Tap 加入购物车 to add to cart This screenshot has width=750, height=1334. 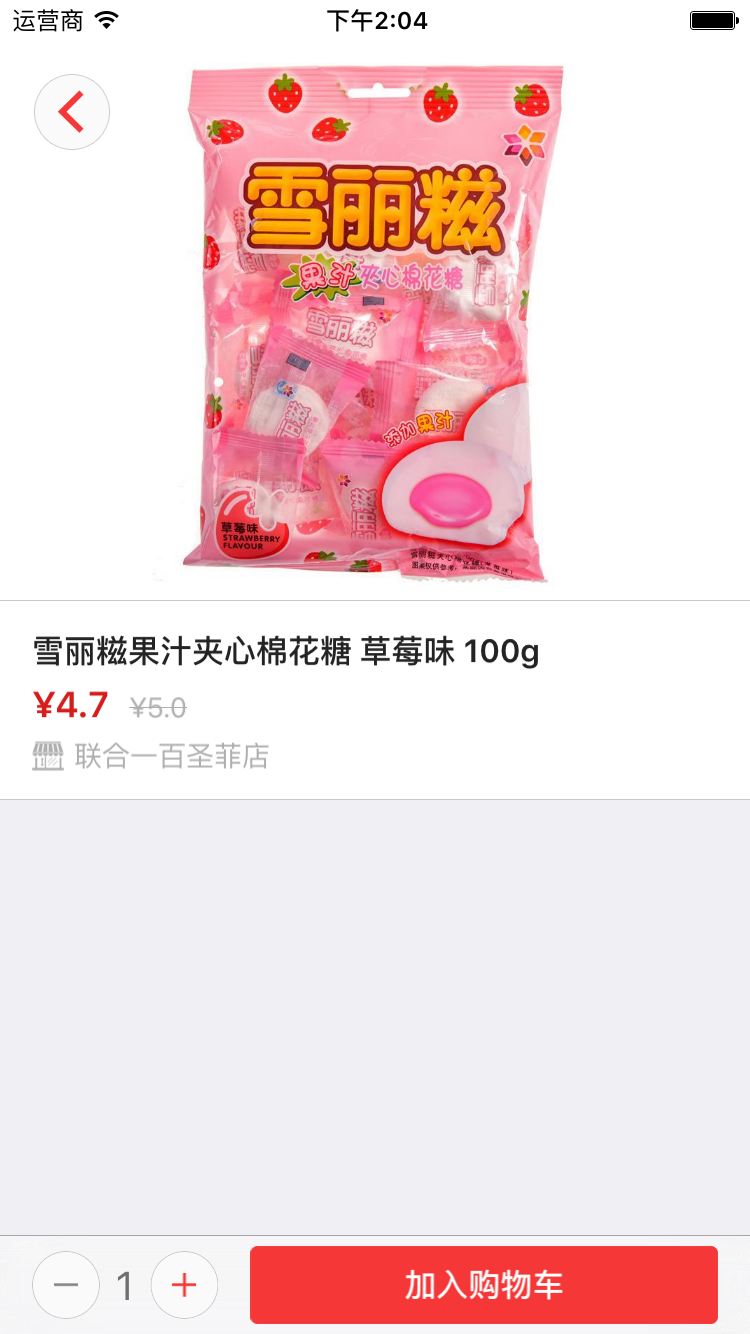click(x=484, y=1285)
